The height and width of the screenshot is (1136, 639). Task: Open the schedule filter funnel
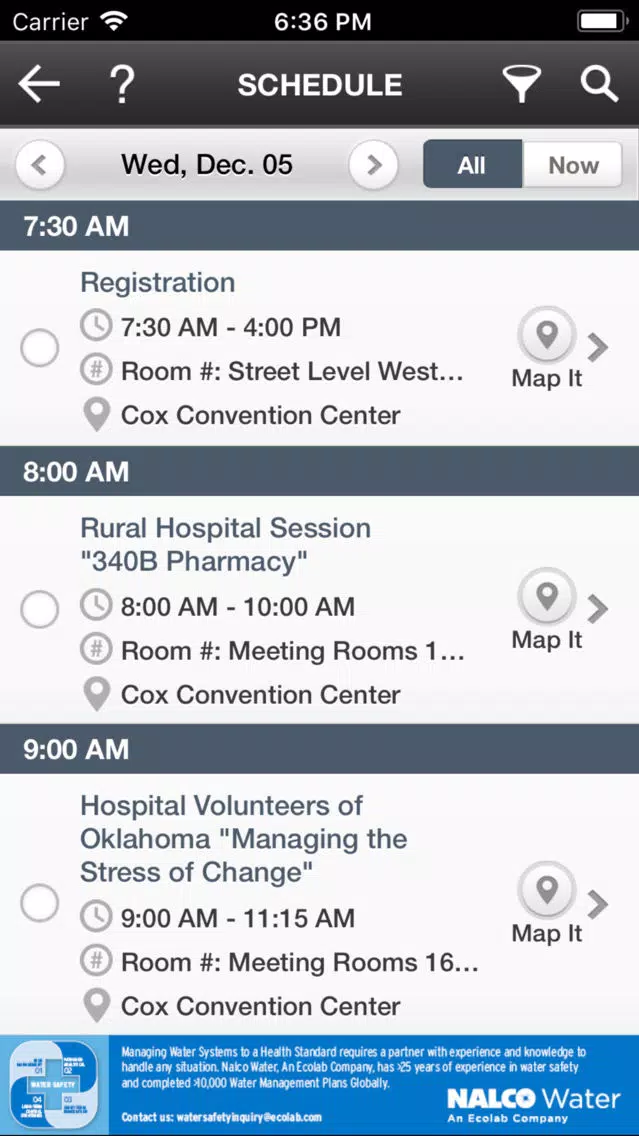click(522, 84)
